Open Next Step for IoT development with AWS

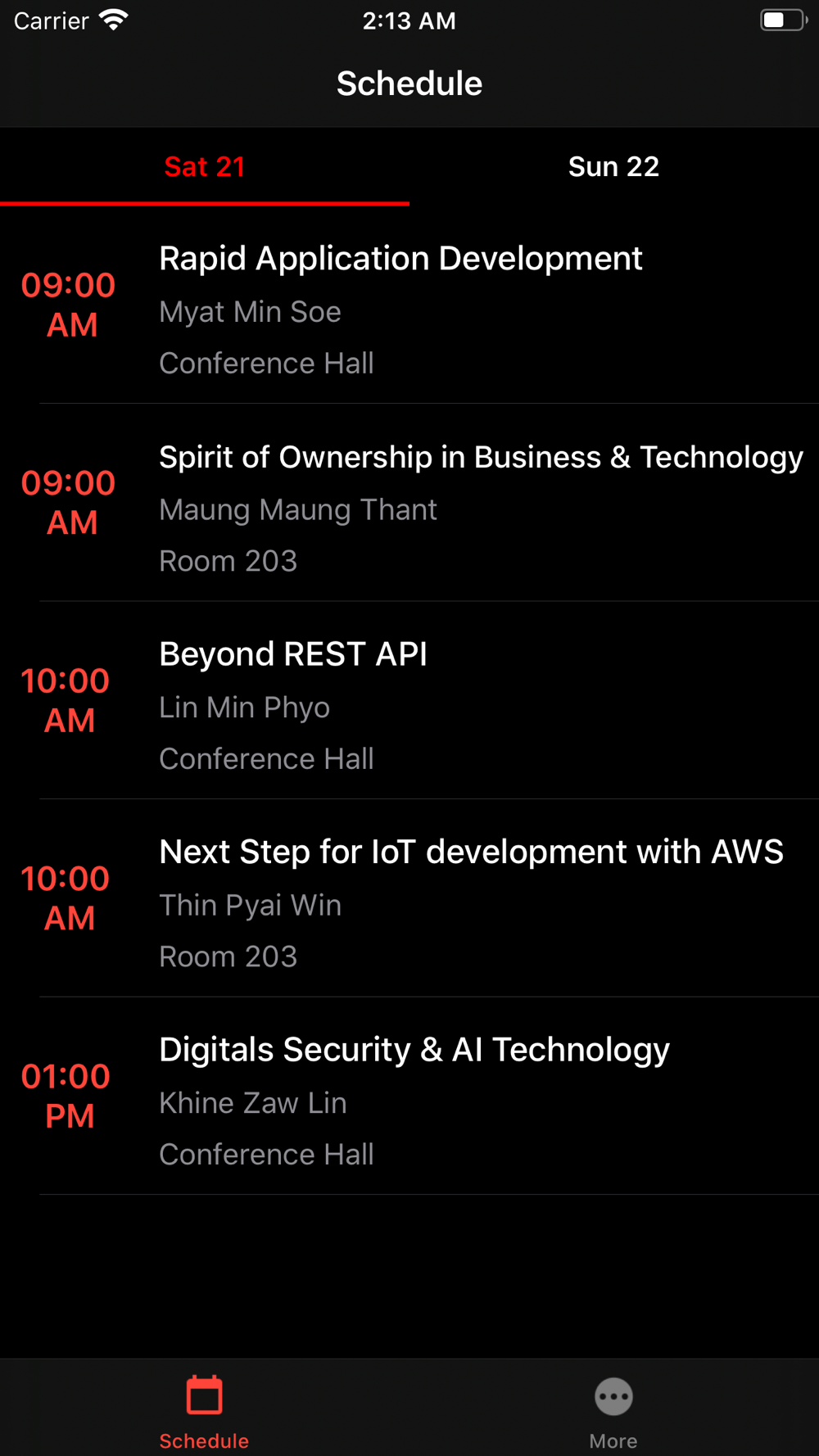point(409,898)
